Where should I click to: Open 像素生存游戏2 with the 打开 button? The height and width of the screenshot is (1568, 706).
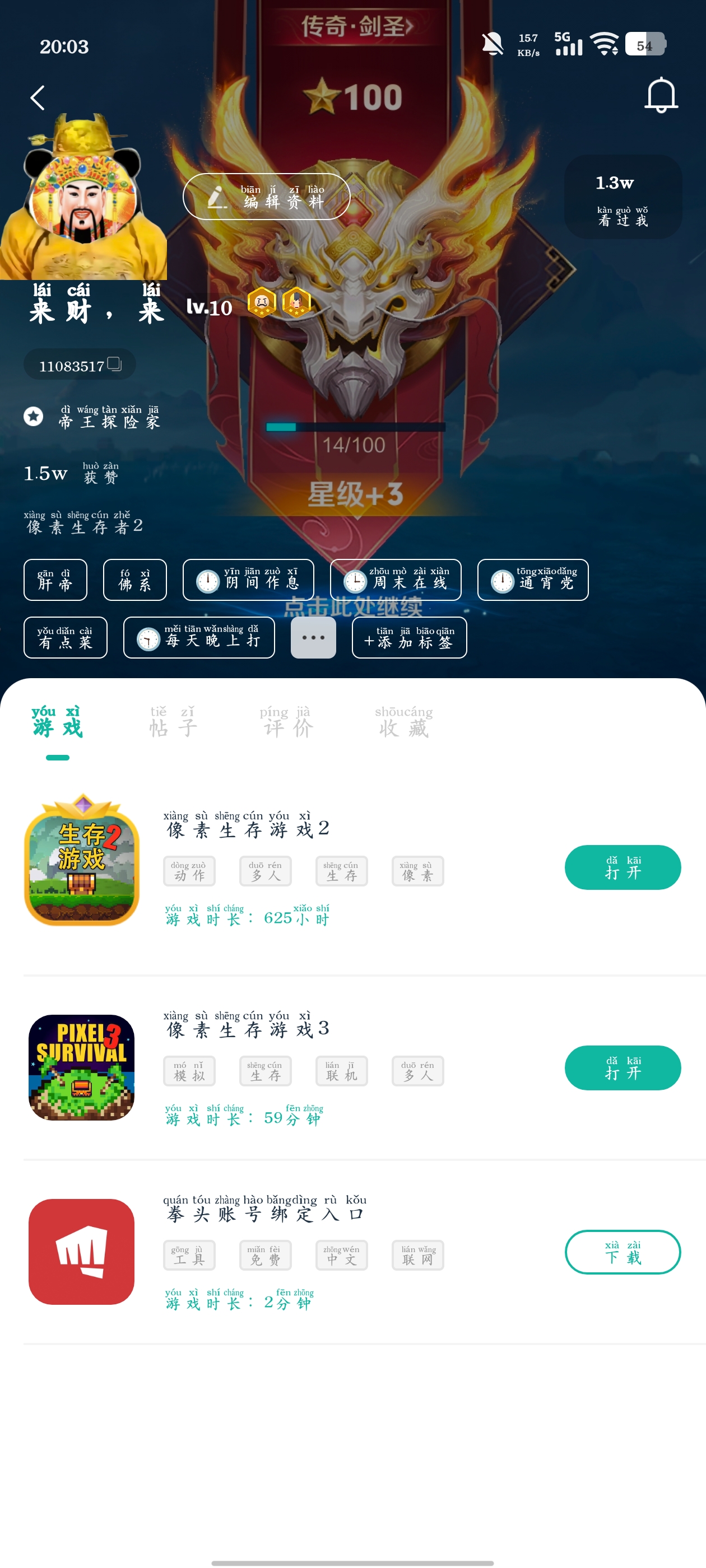[622, 867]
